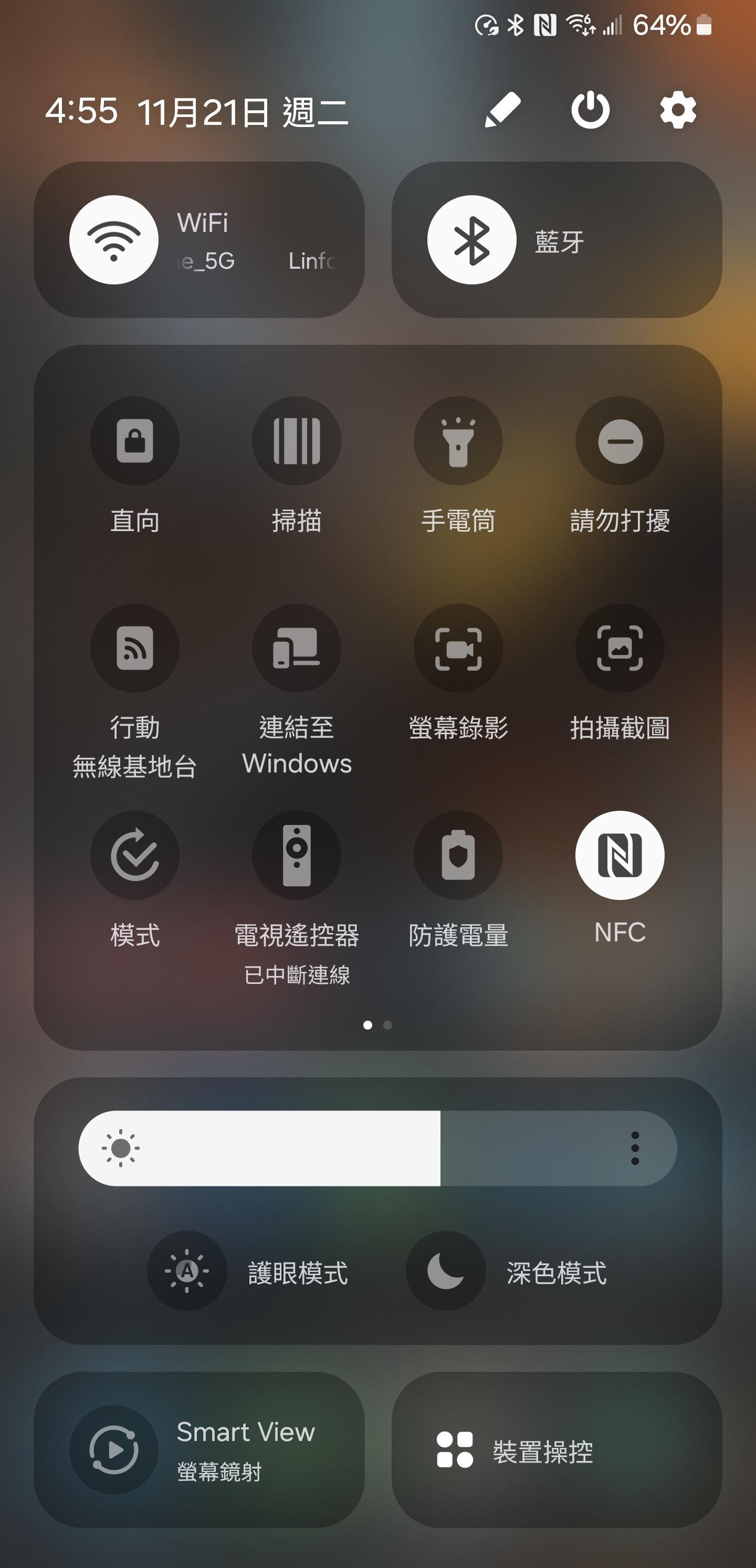
Task: Enable 請勿打擾 do not disturb
Action: point(620,441)
